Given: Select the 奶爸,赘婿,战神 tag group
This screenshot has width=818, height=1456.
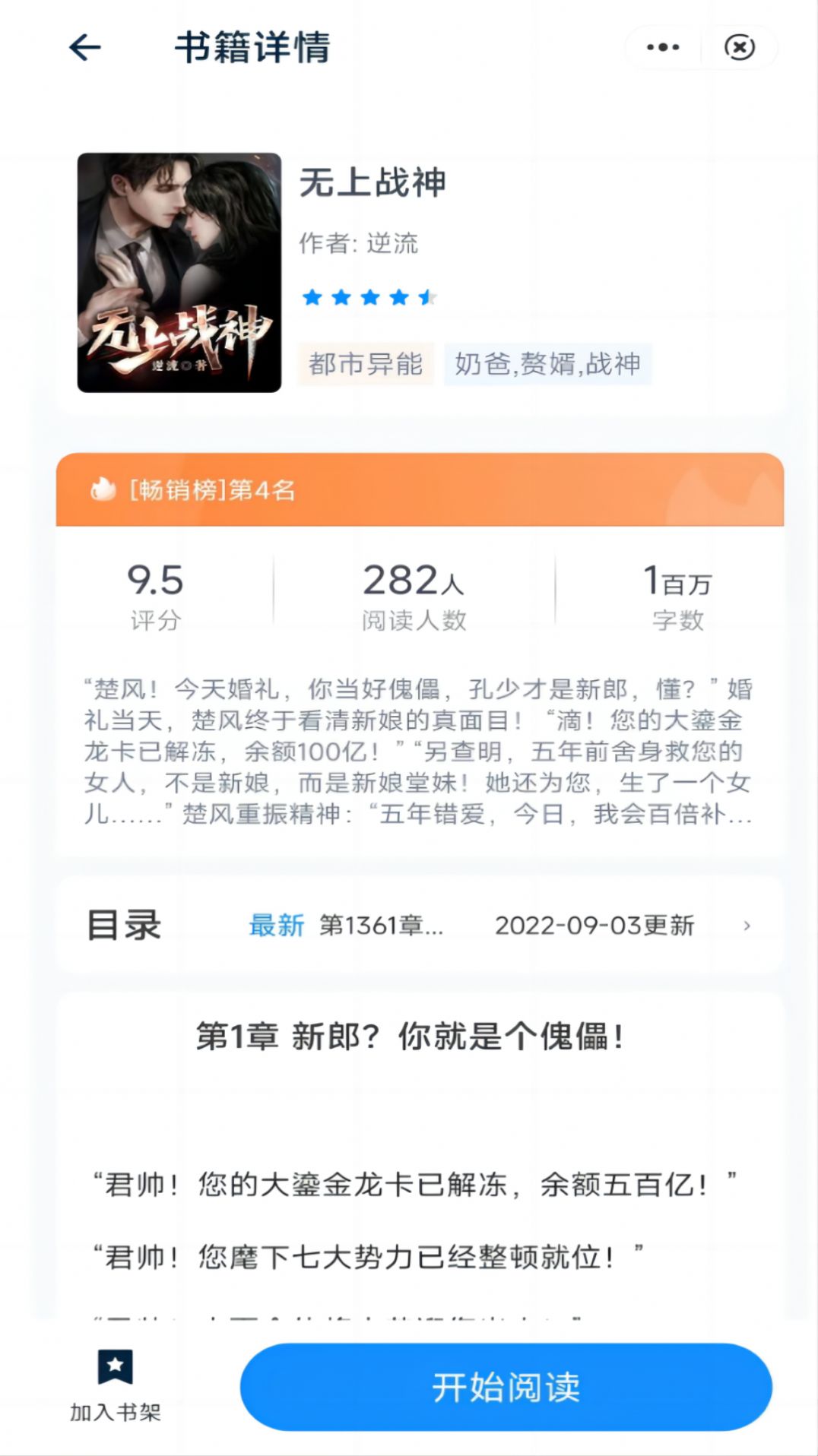Looking at the screenshot, I should click(x=547, y=364).
